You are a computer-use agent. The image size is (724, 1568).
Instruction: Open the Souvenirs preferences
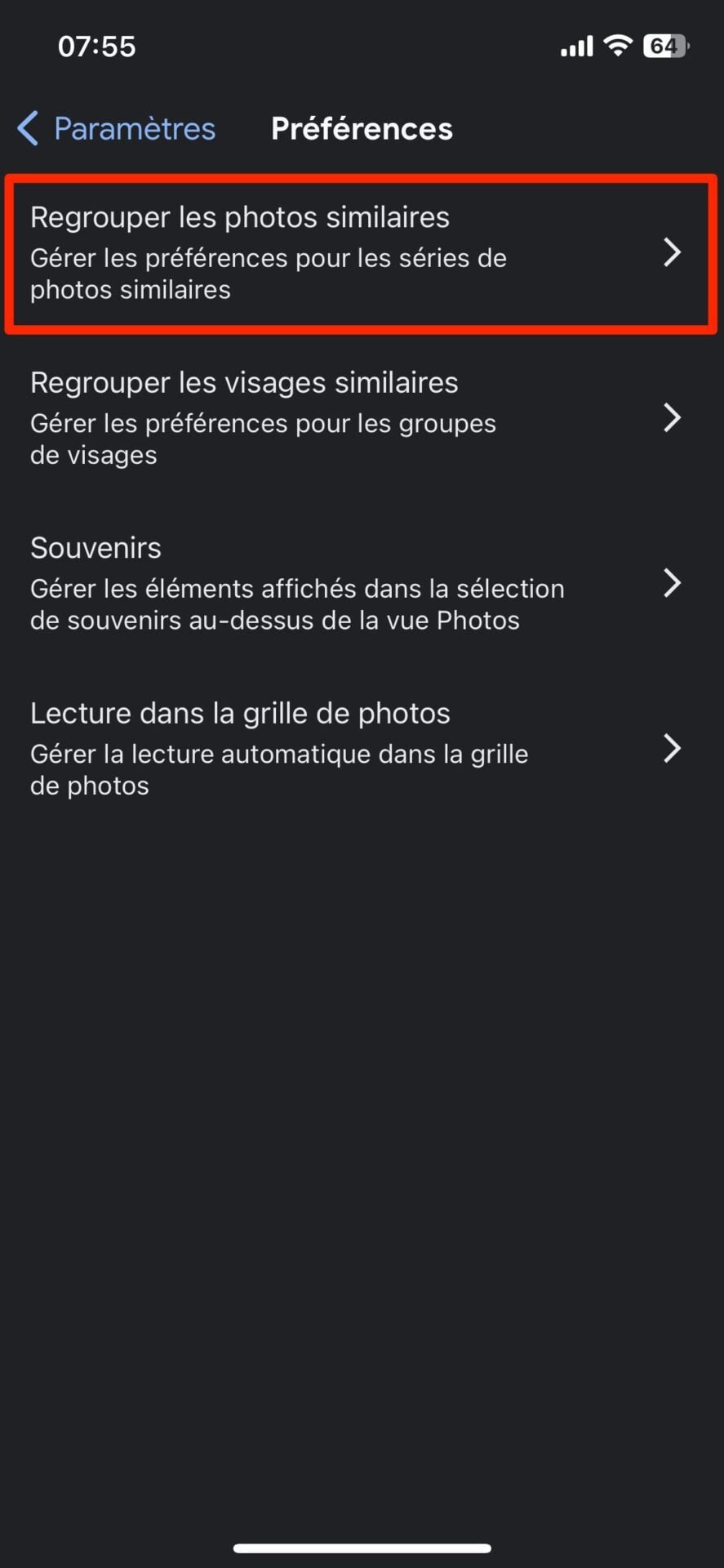[x=359, y=583]
